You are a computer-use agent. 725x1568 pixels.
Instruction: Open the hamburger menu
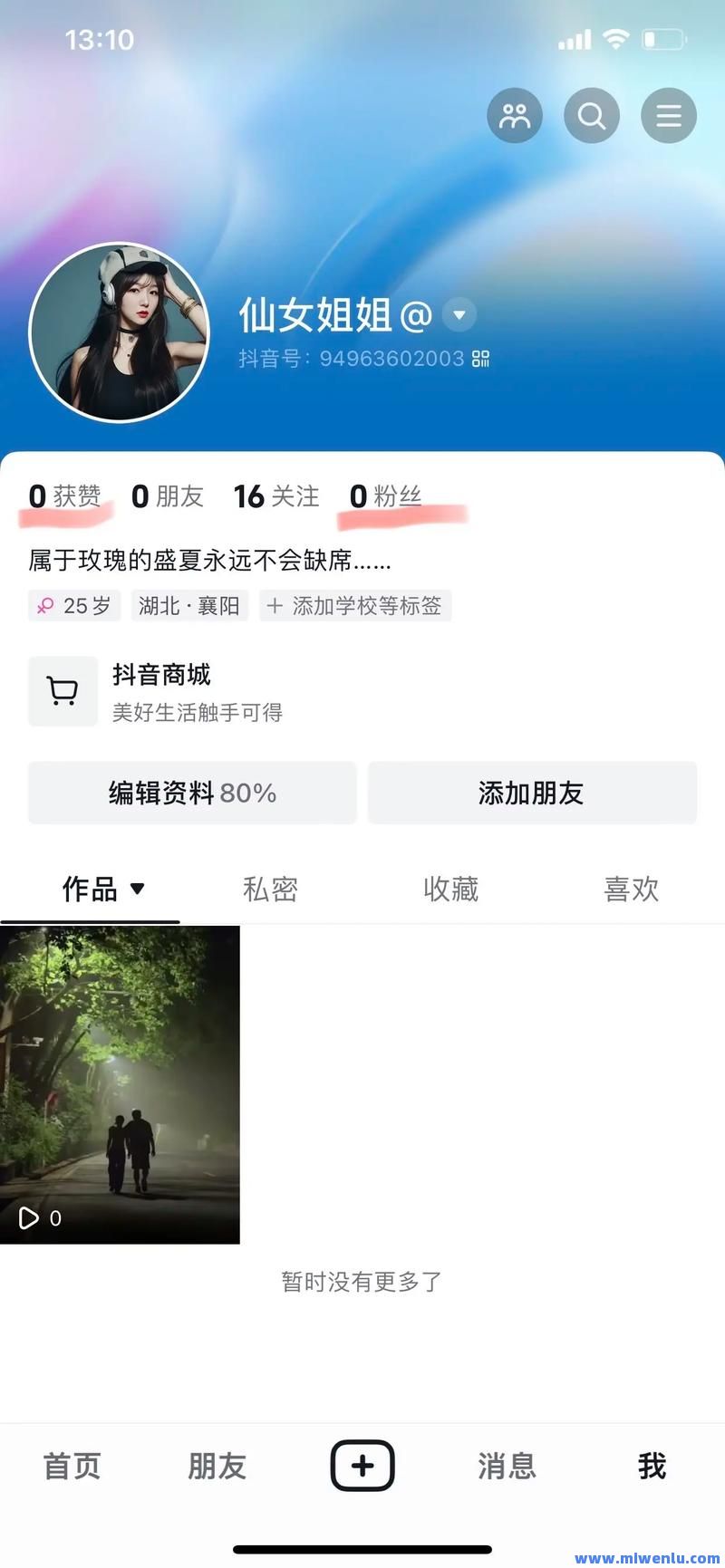[669, 116]
